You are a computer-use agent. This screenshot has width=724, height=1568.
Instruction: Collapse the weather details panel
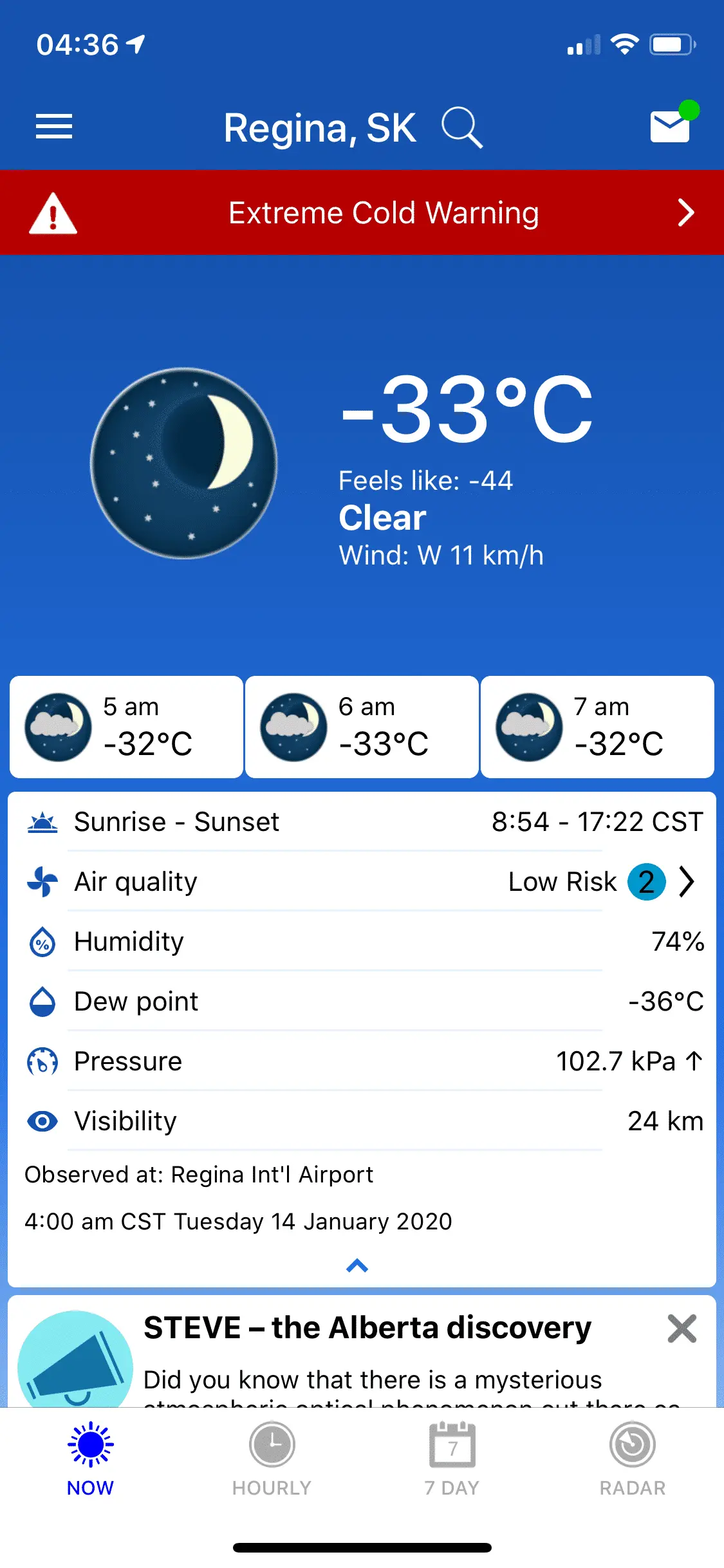357,1266
